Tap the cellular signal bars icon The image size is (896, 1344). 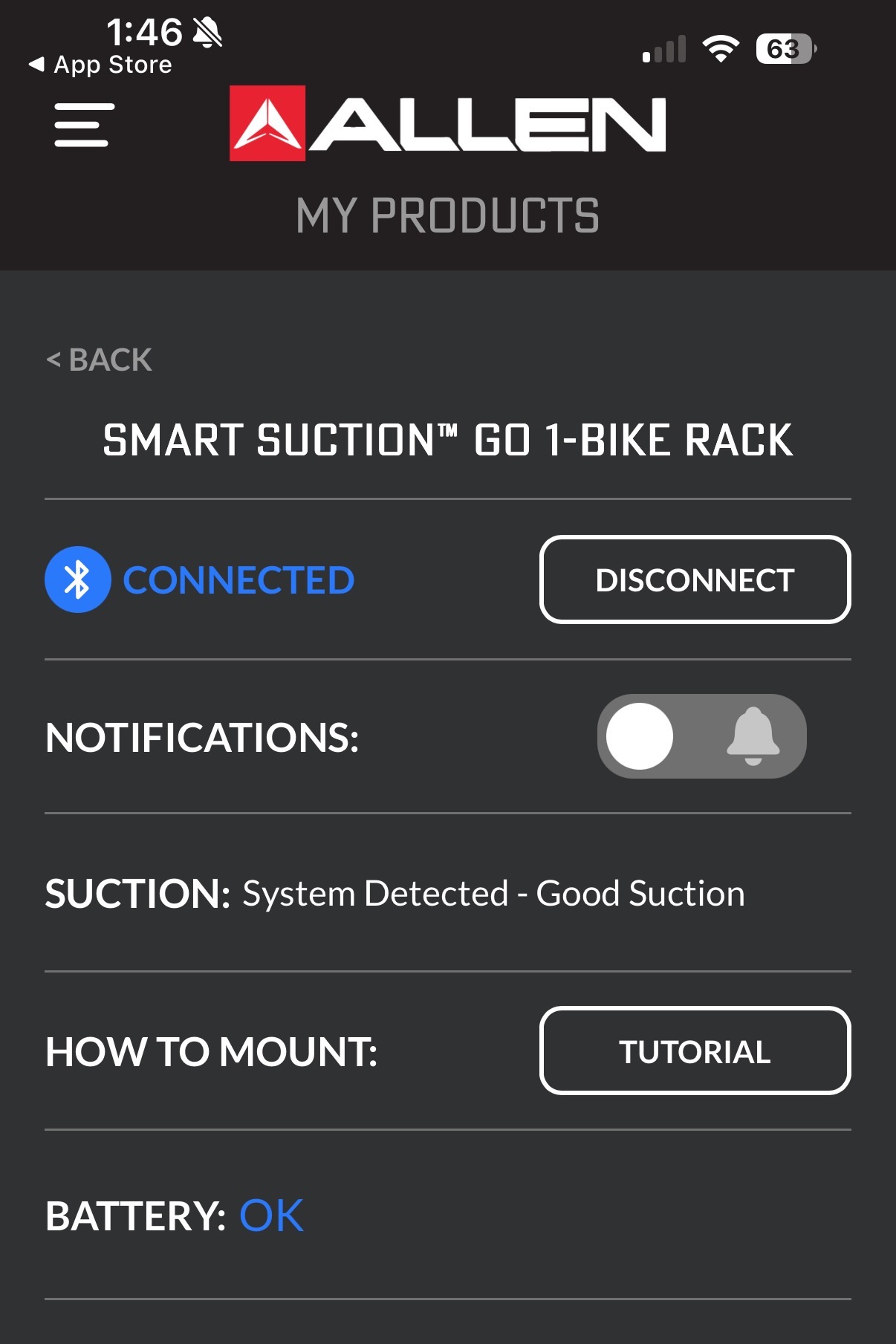pos(663,48)
